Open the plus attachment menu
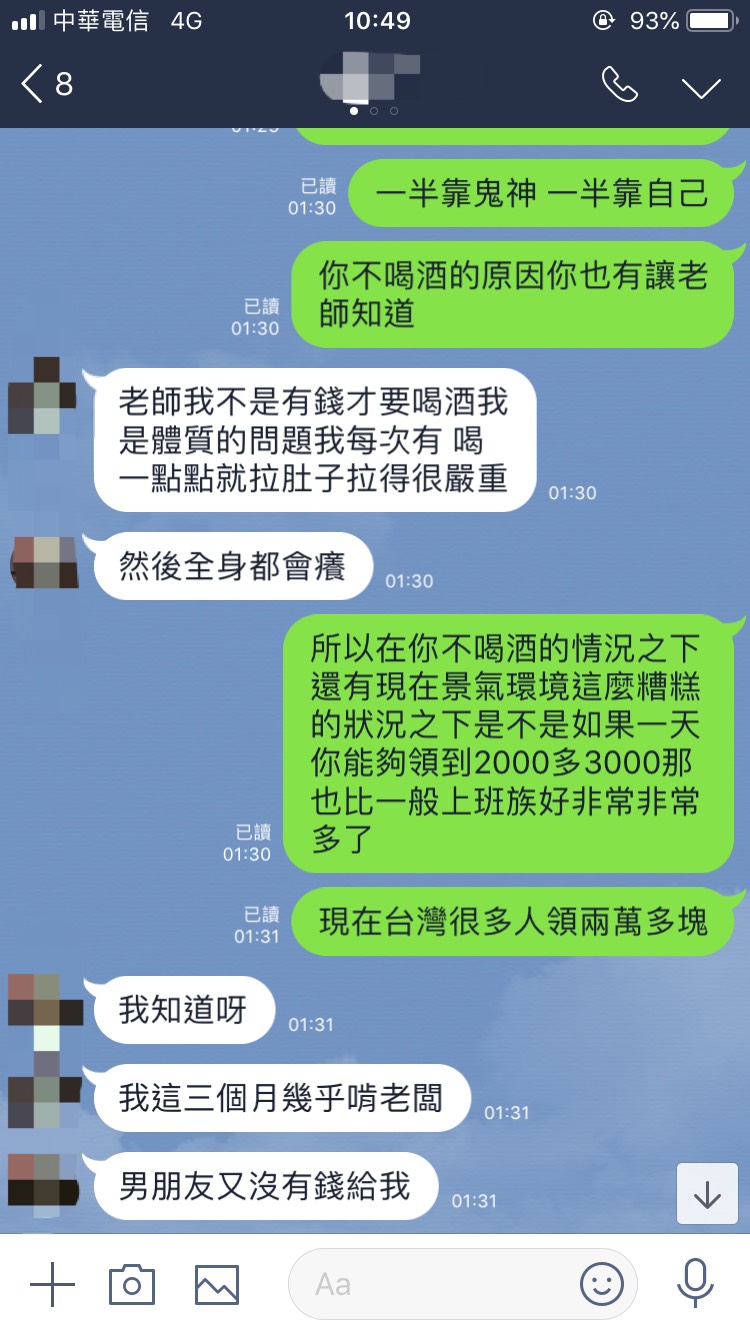 pyautogui.click(x=52, y=1283)
